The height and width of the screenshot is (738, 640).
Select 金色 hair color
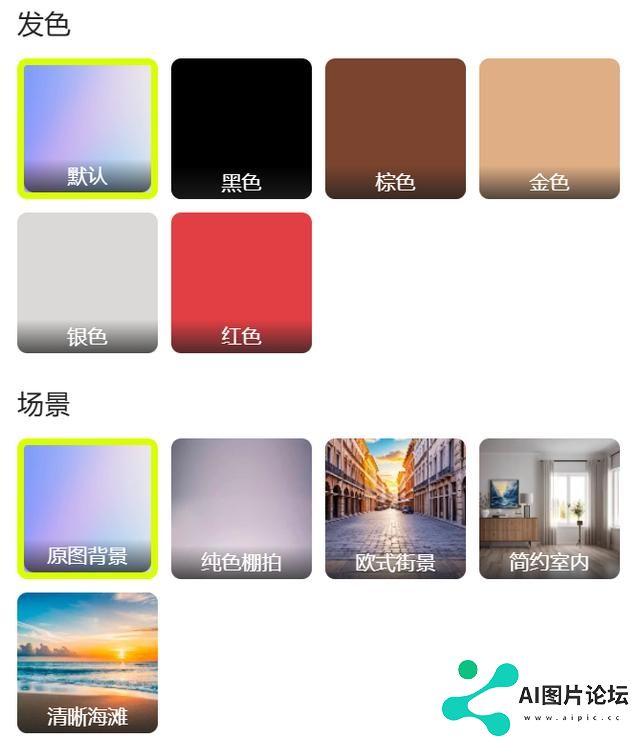pos(549,128)
